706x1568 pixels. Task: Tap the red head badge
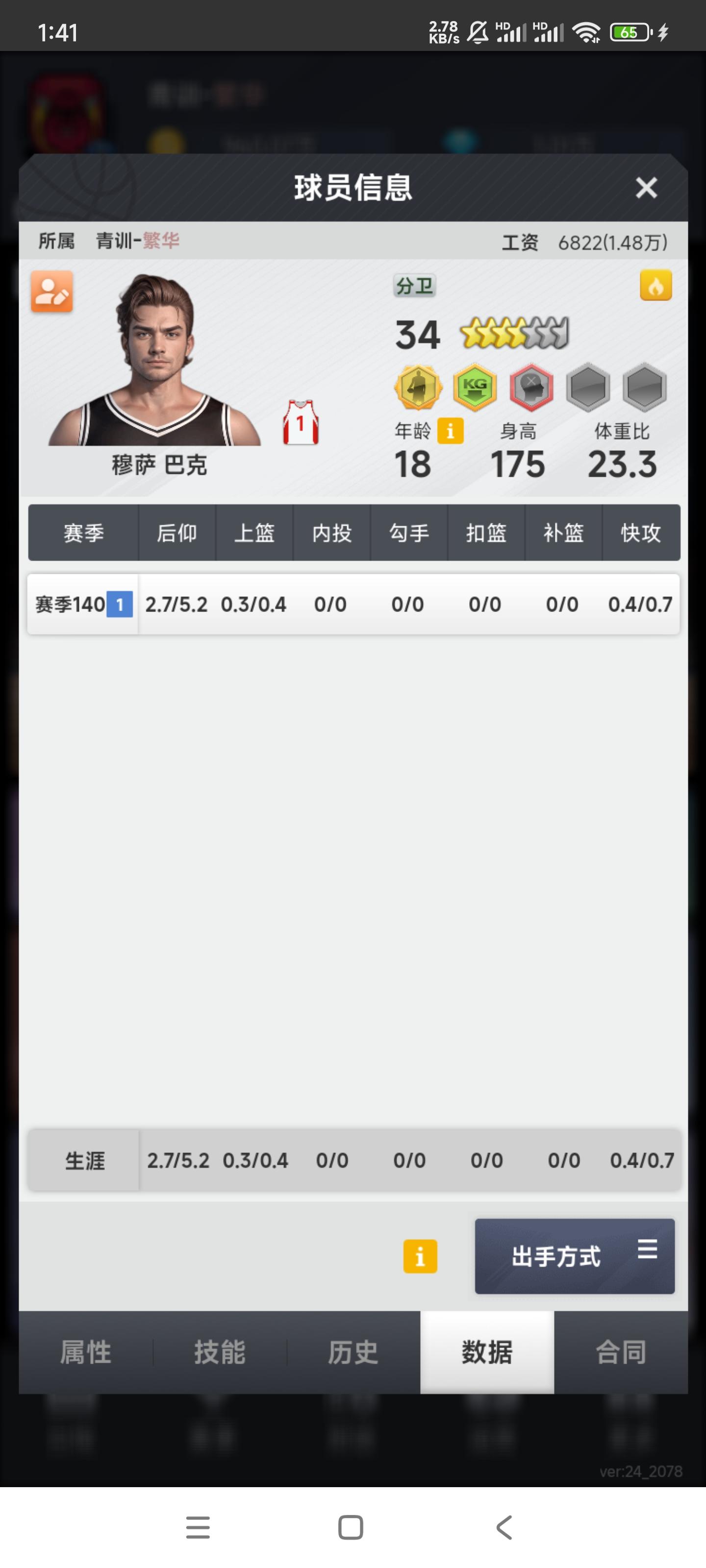531,387
